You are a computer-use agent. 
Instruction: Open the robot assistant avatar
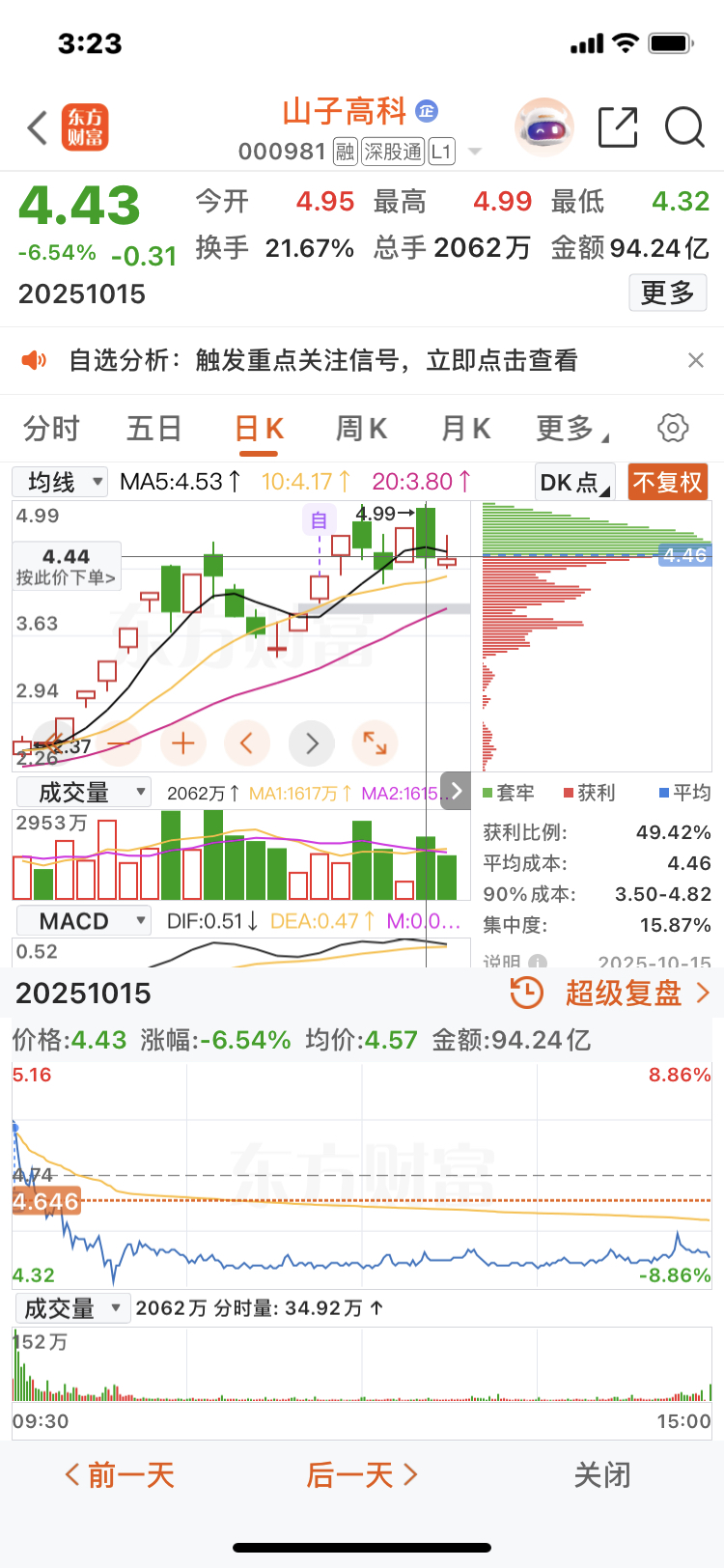coord(544,127)
